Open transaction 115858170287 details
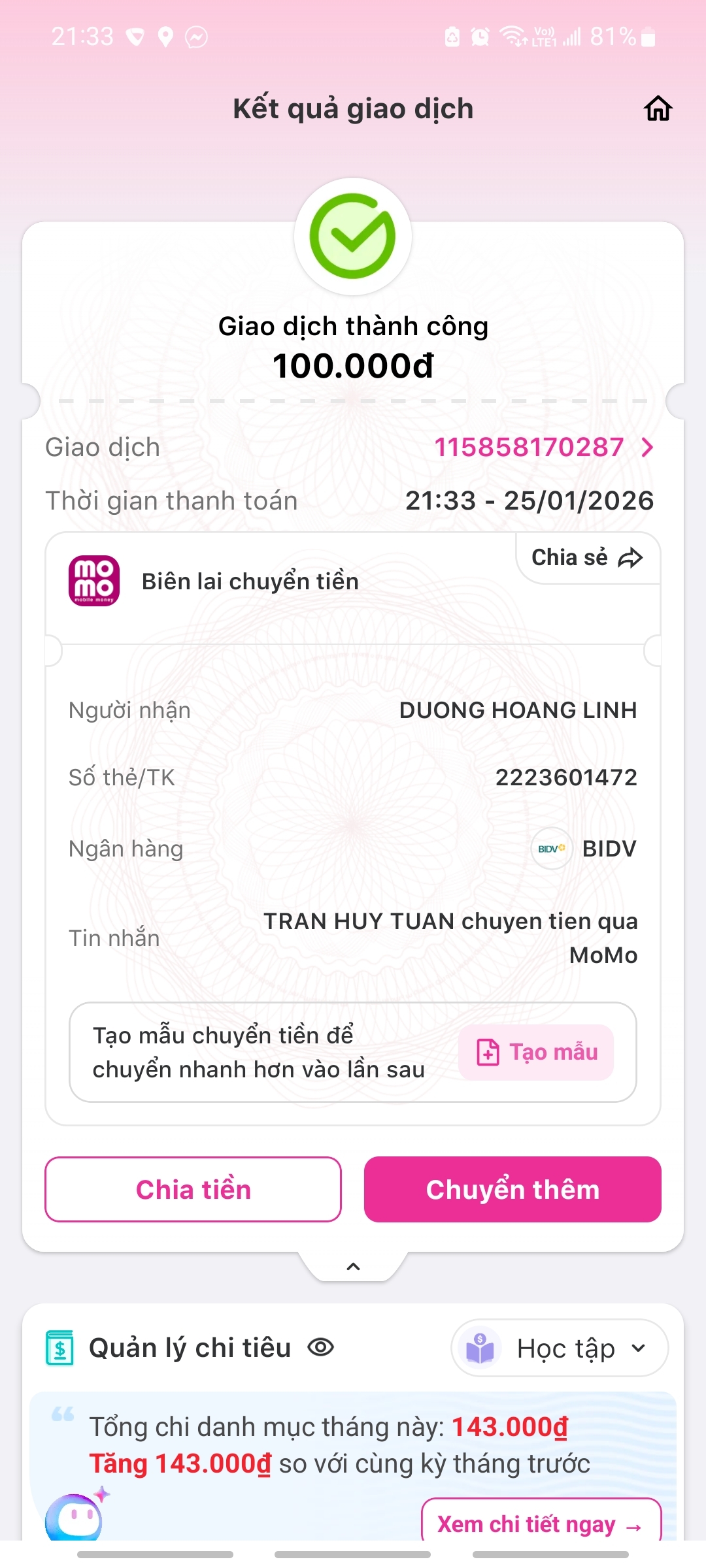This screenshot has height=1568, width=706. [x=543, y=448]
